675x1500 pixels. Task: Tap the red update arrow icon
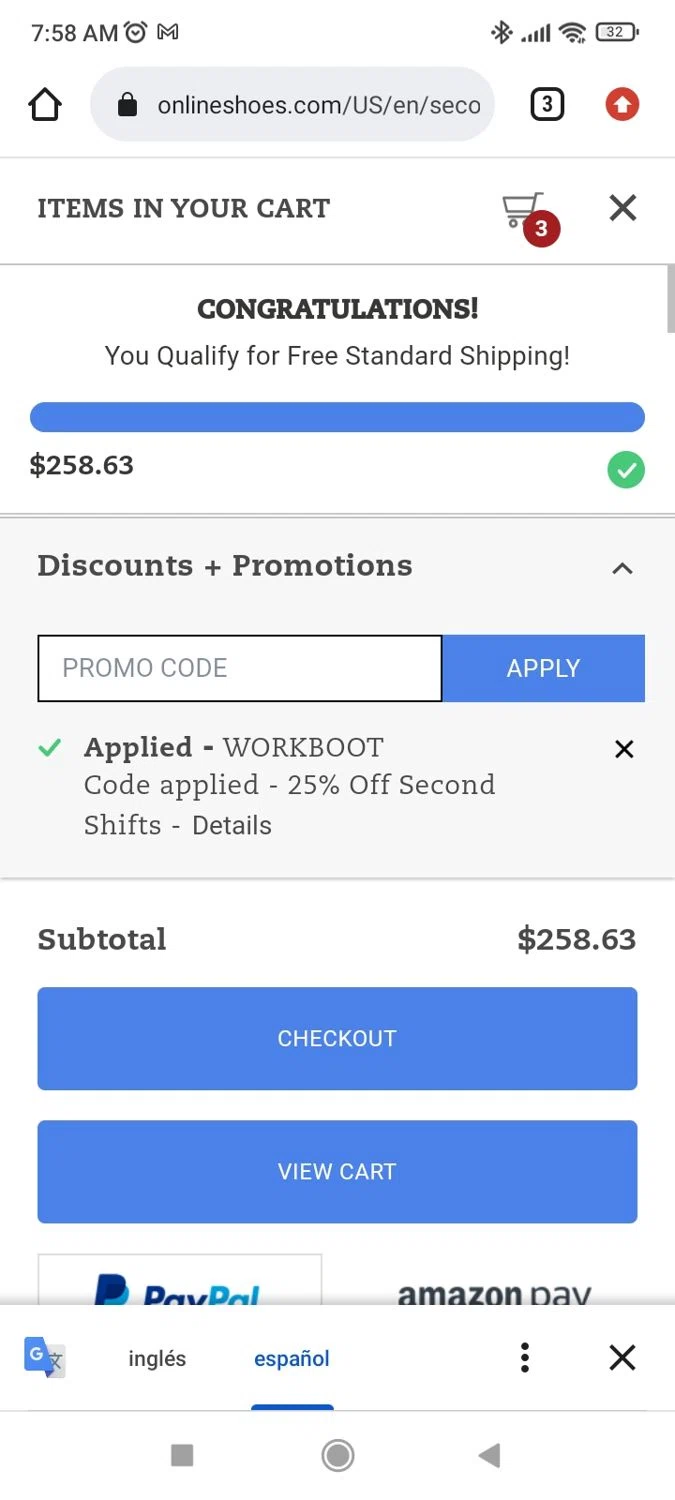pos(622,104)
